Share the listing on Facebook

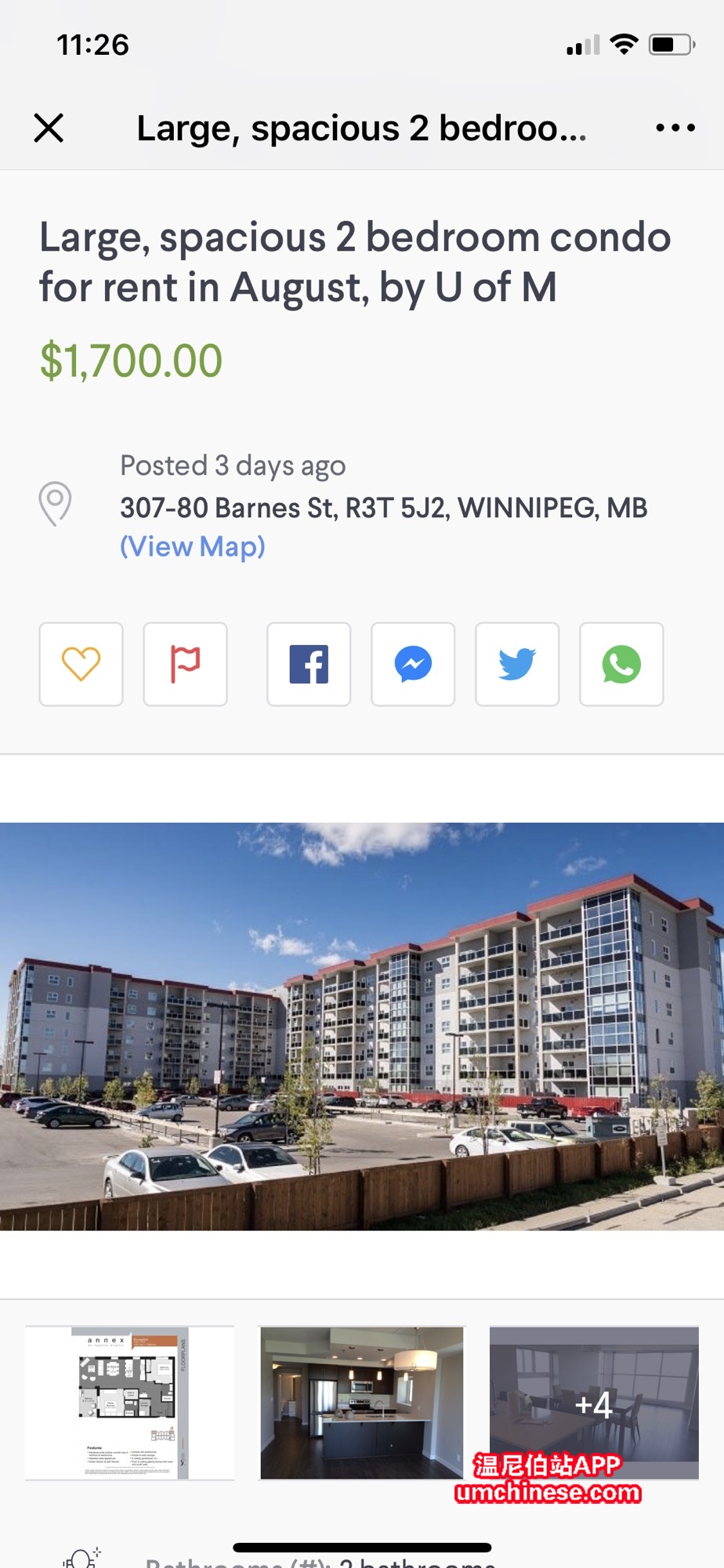pos(309,664)
